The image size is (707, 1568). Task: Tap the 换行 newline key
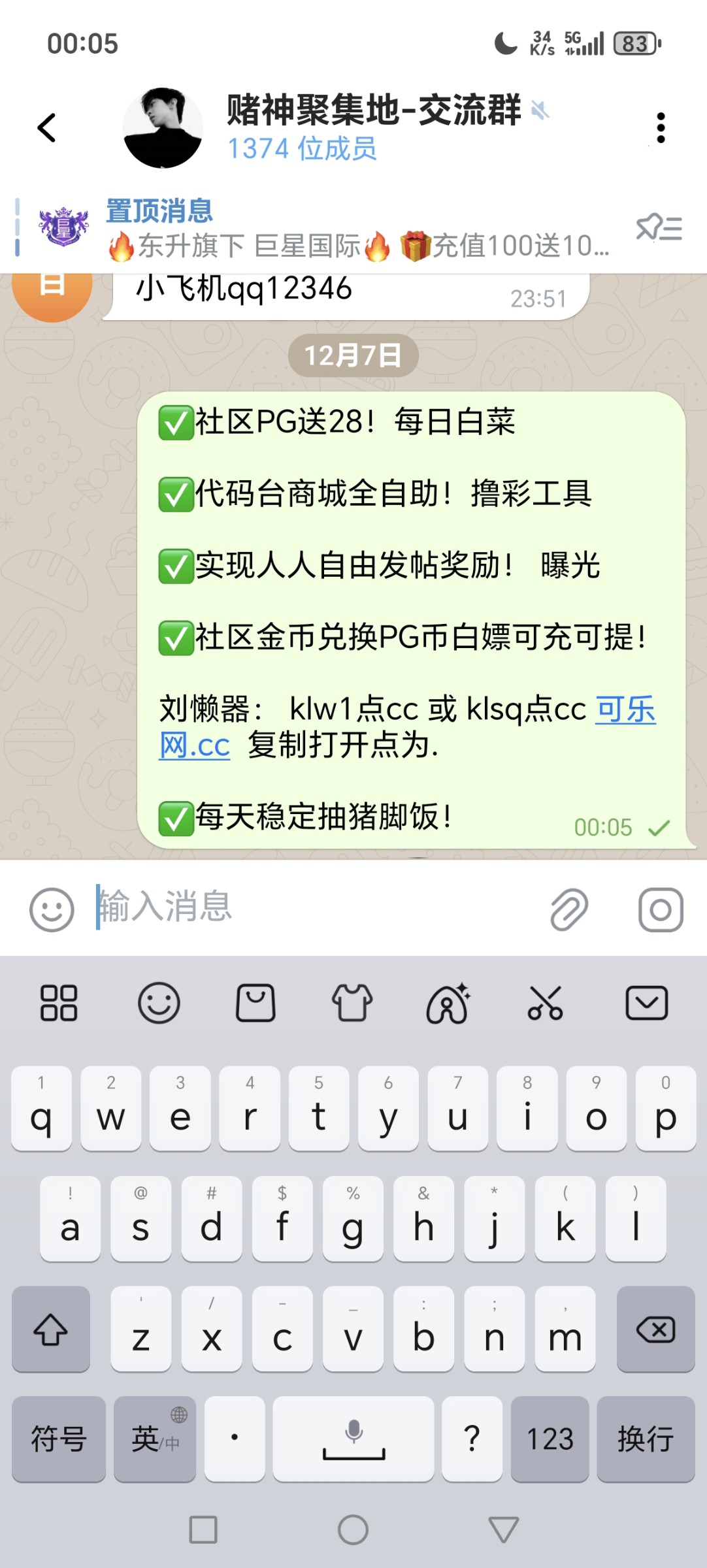point(645,1439)
